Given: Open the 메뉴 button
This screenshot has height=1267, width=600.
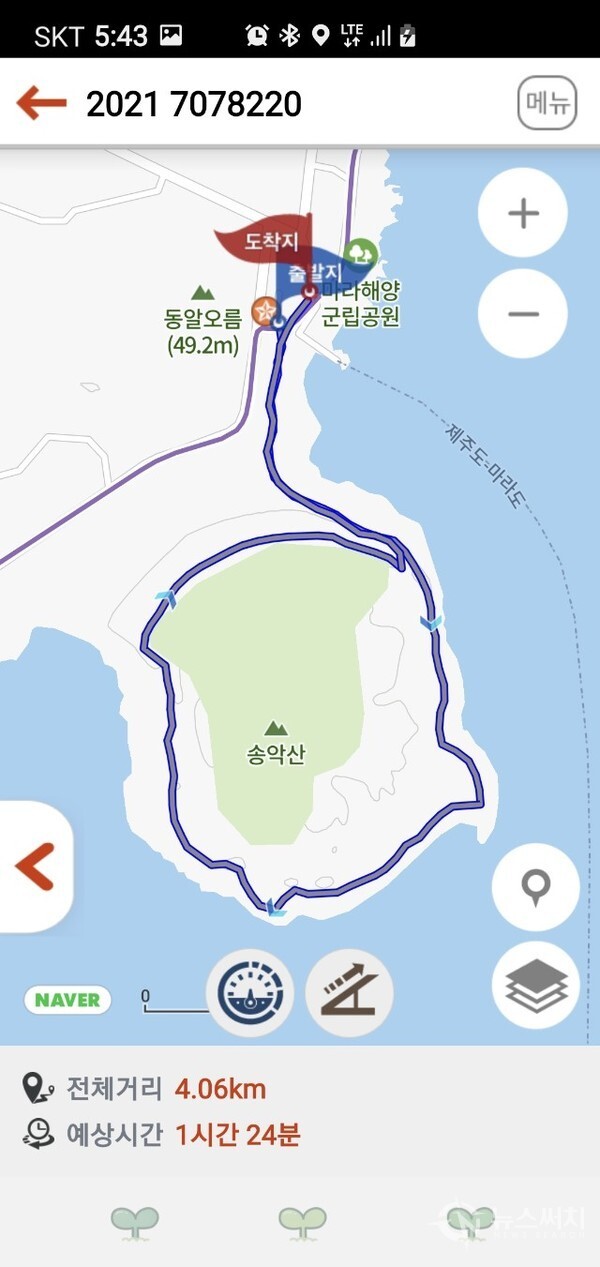Looking at the screenshot, I should [x=547, y=103].
